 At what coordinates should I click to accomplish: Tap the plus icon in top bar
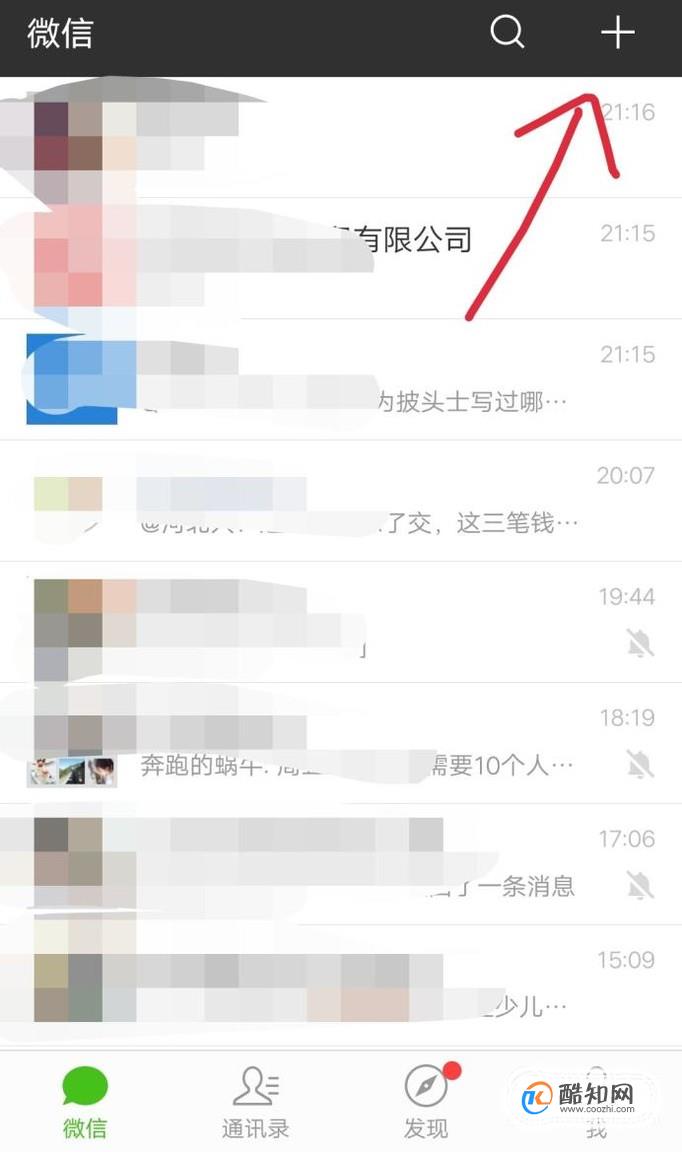617,33
